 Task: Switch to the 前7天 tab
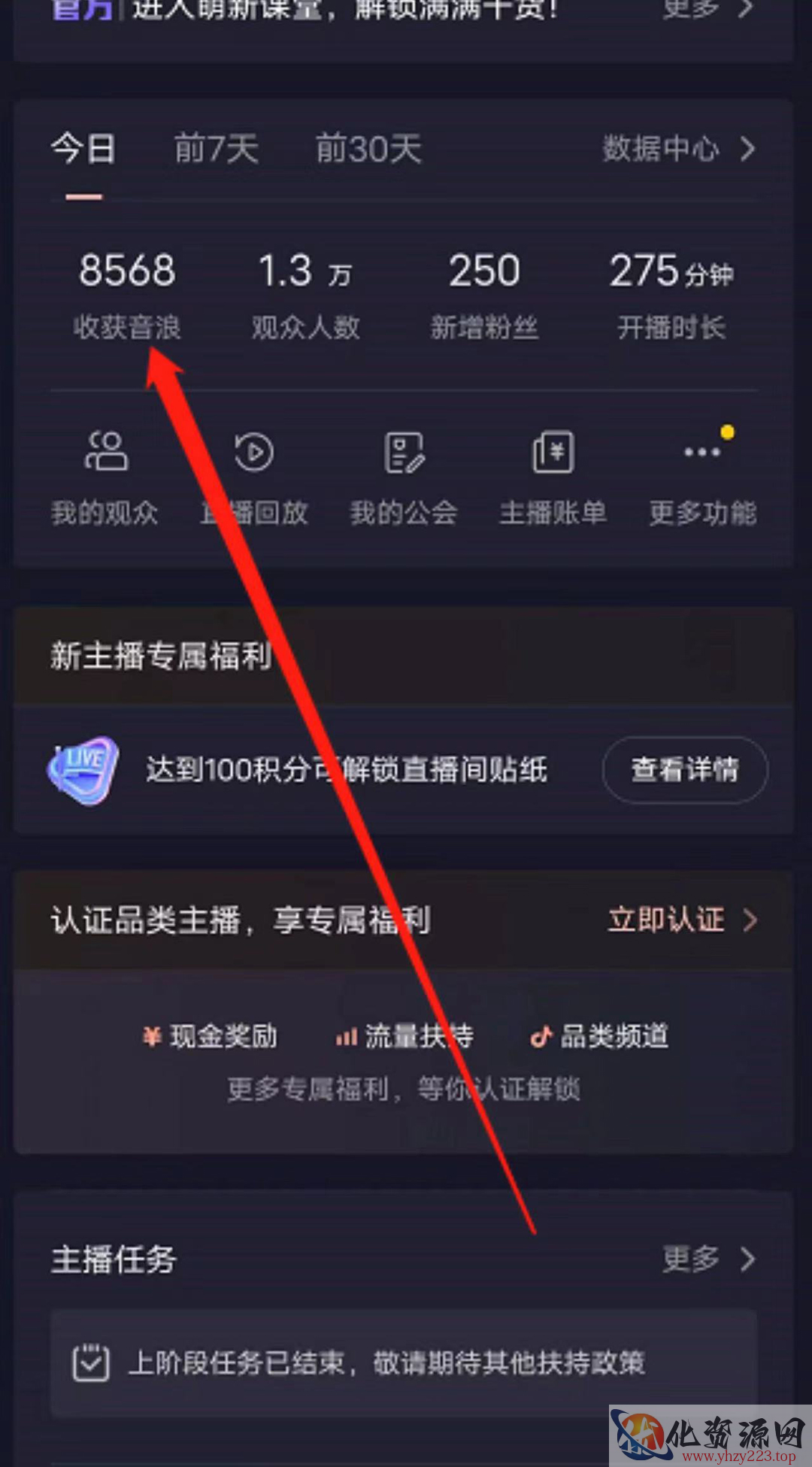coord(217,148)
